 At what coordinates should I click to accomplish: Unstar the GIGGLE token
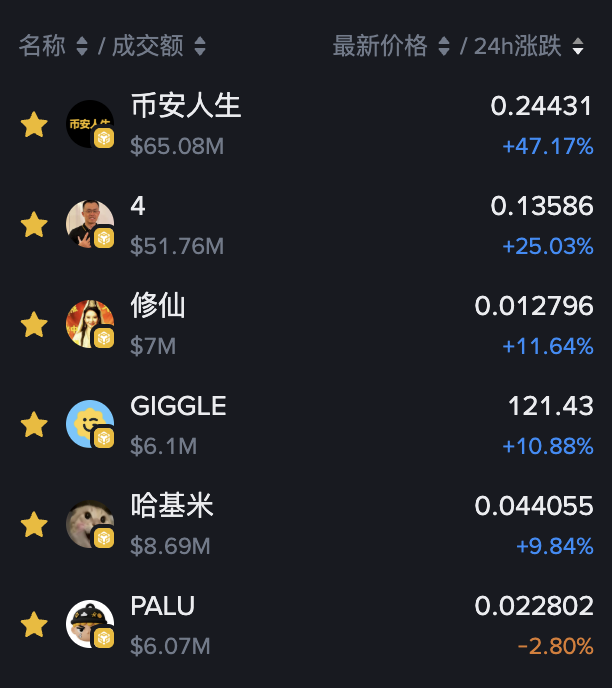tap(34, 424)
